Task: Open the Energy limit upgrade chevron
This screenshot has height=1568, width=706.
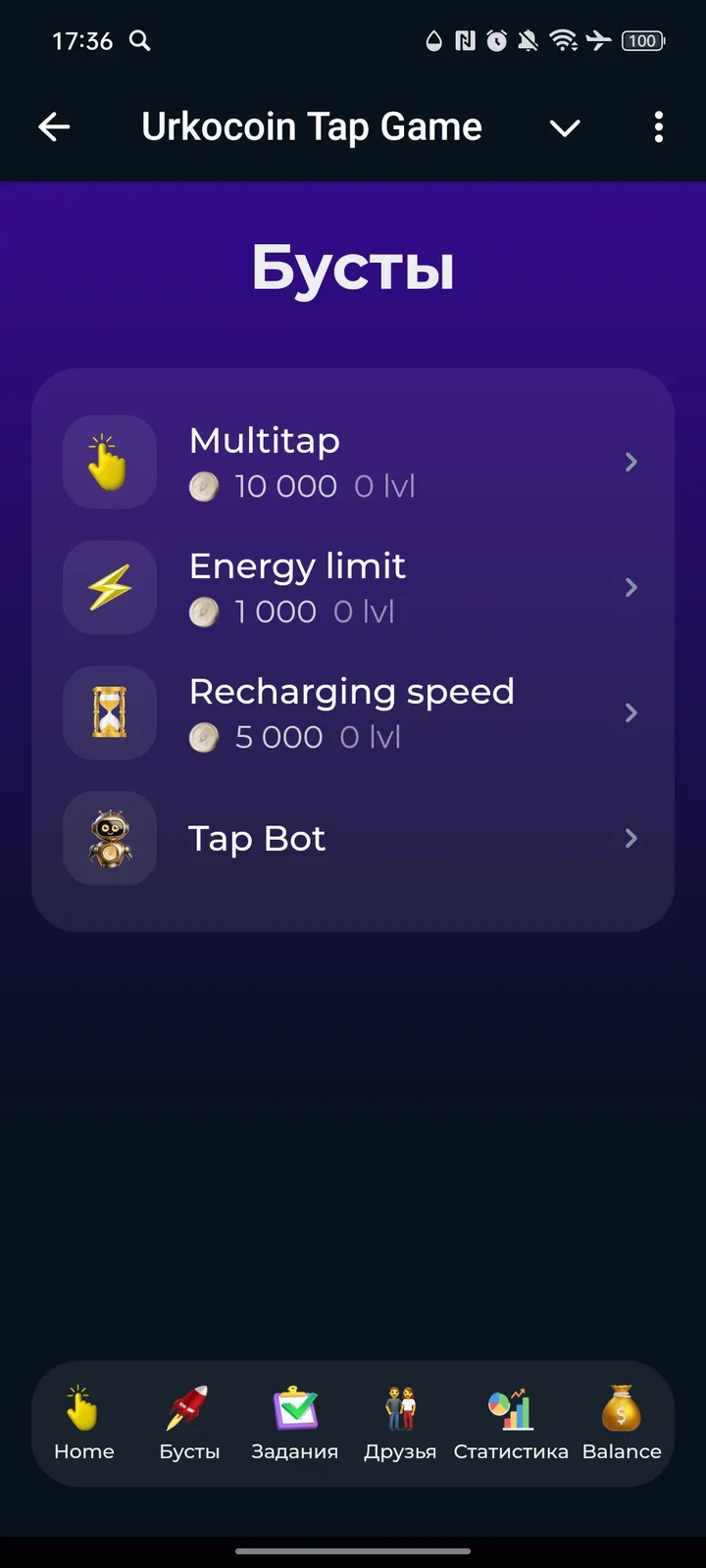Action: tap(630, 587)
